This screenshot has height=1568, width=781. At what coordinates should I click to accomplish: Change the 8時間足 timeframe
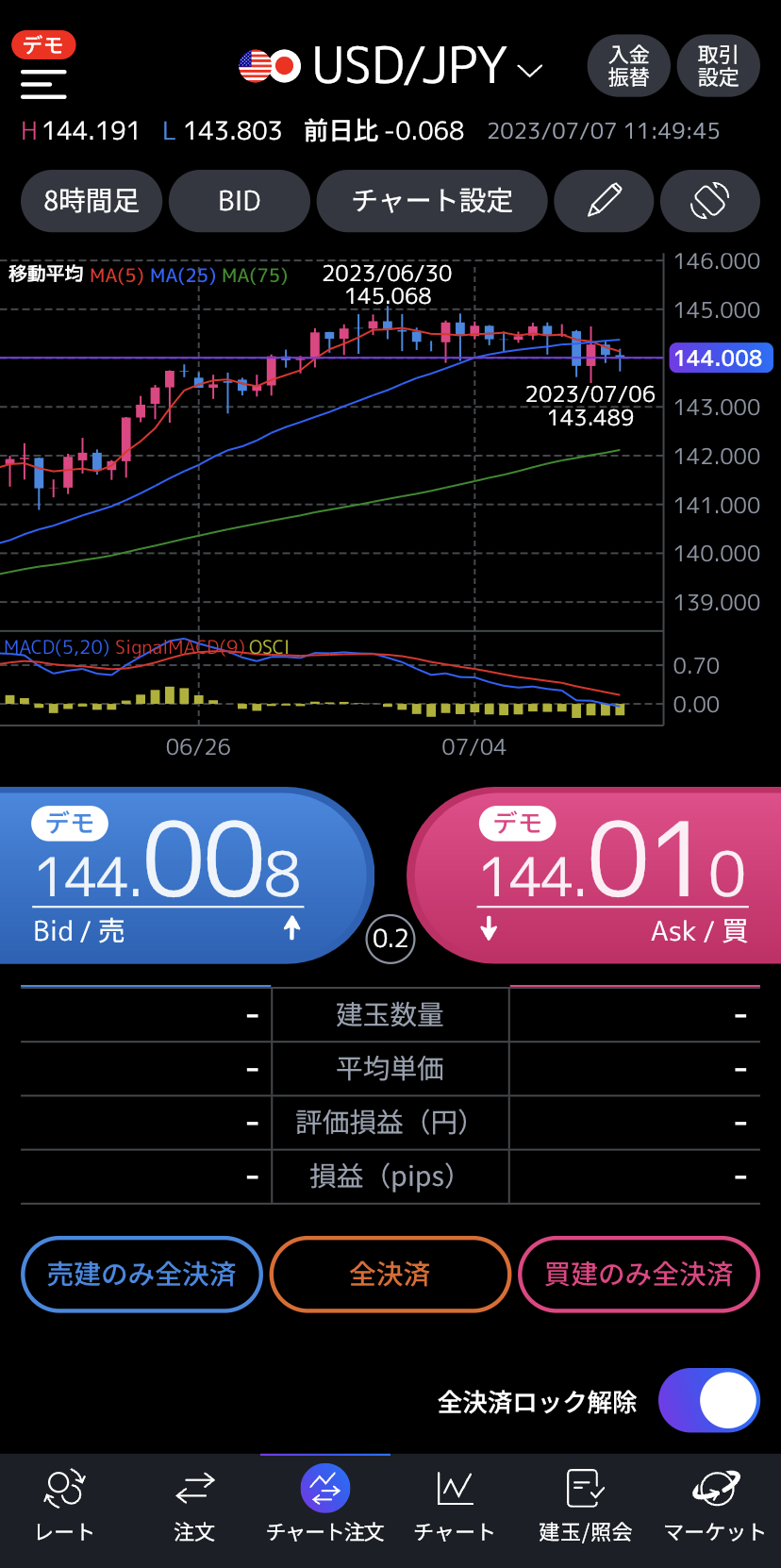(x=91, y=201)
